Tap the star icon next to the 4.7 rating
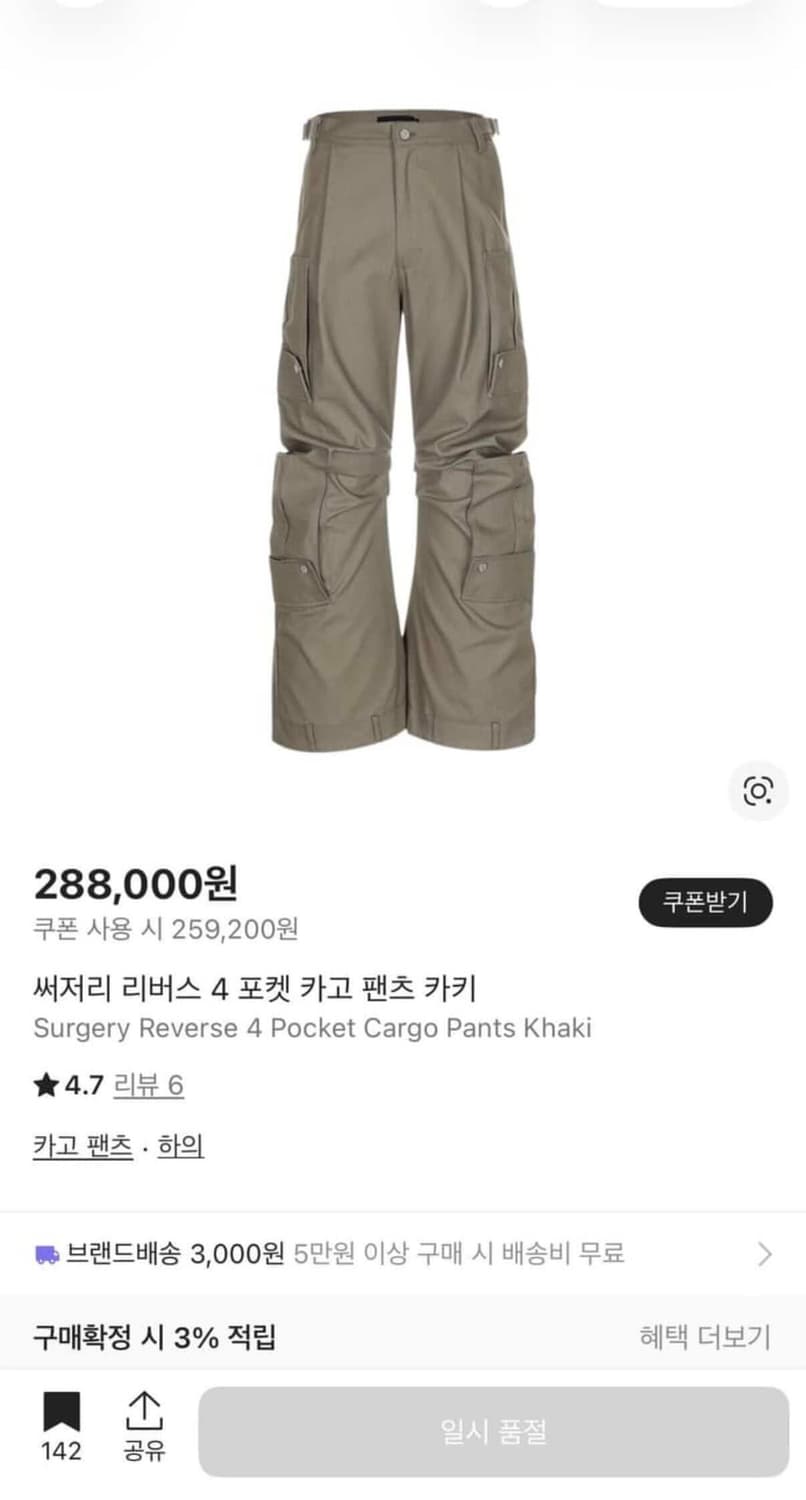The image size is (806, 1500). 45,1081
